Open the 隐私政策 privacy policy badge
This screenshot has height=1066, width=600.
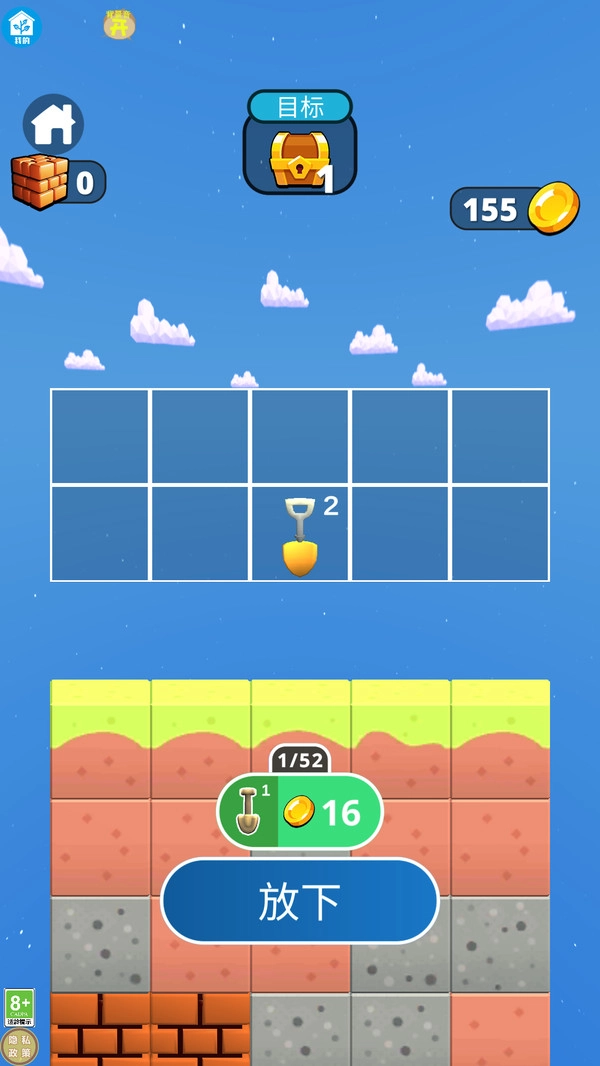click(19, 1045)
